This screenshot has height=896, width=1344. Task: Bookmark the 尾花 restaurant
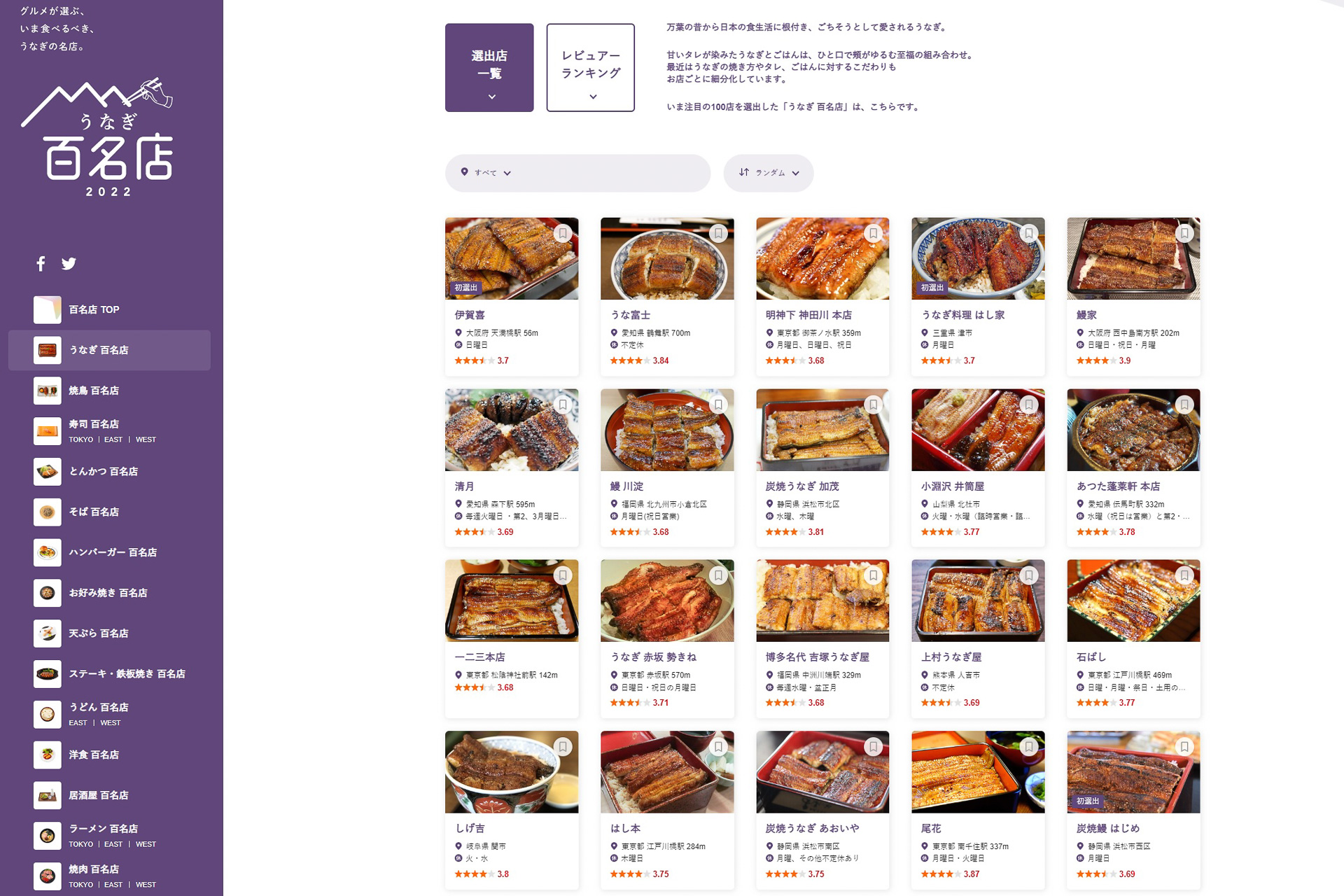(x=1029, y=747)
